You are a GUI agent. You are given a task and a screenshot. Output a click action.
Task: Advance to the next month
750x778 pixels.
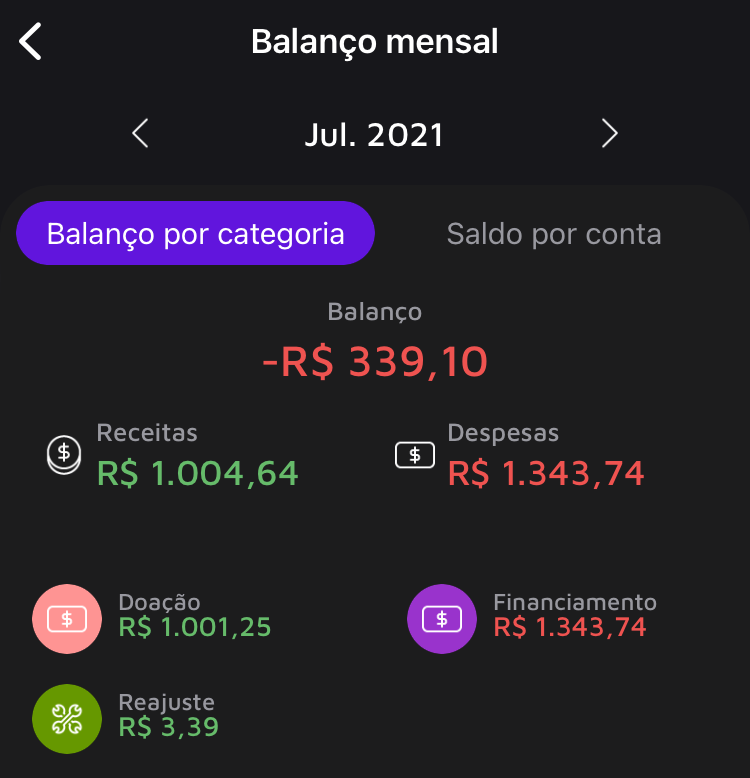610,133
